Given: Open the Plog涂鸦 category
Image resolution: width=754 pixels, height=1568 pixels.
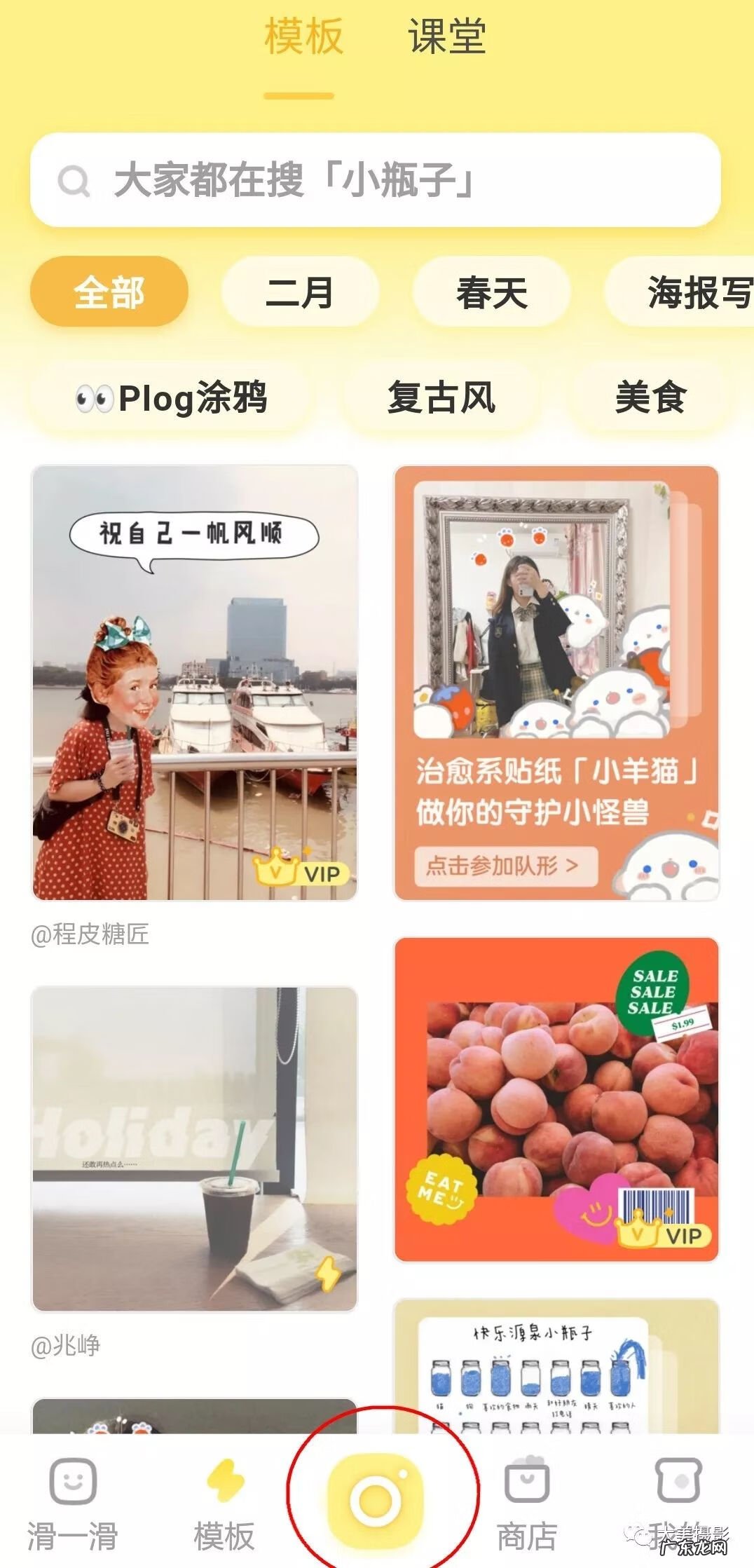Looking at the screenshot, I should [x=172, y=398].
